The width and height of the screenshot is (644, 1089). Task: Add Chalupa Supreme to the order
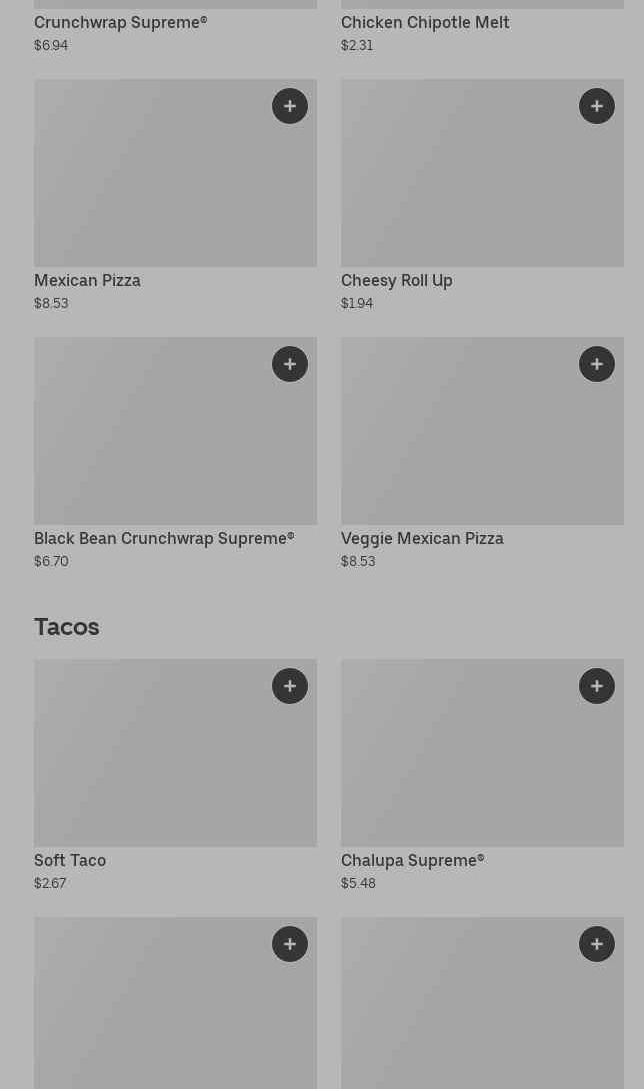pos(597,686)
